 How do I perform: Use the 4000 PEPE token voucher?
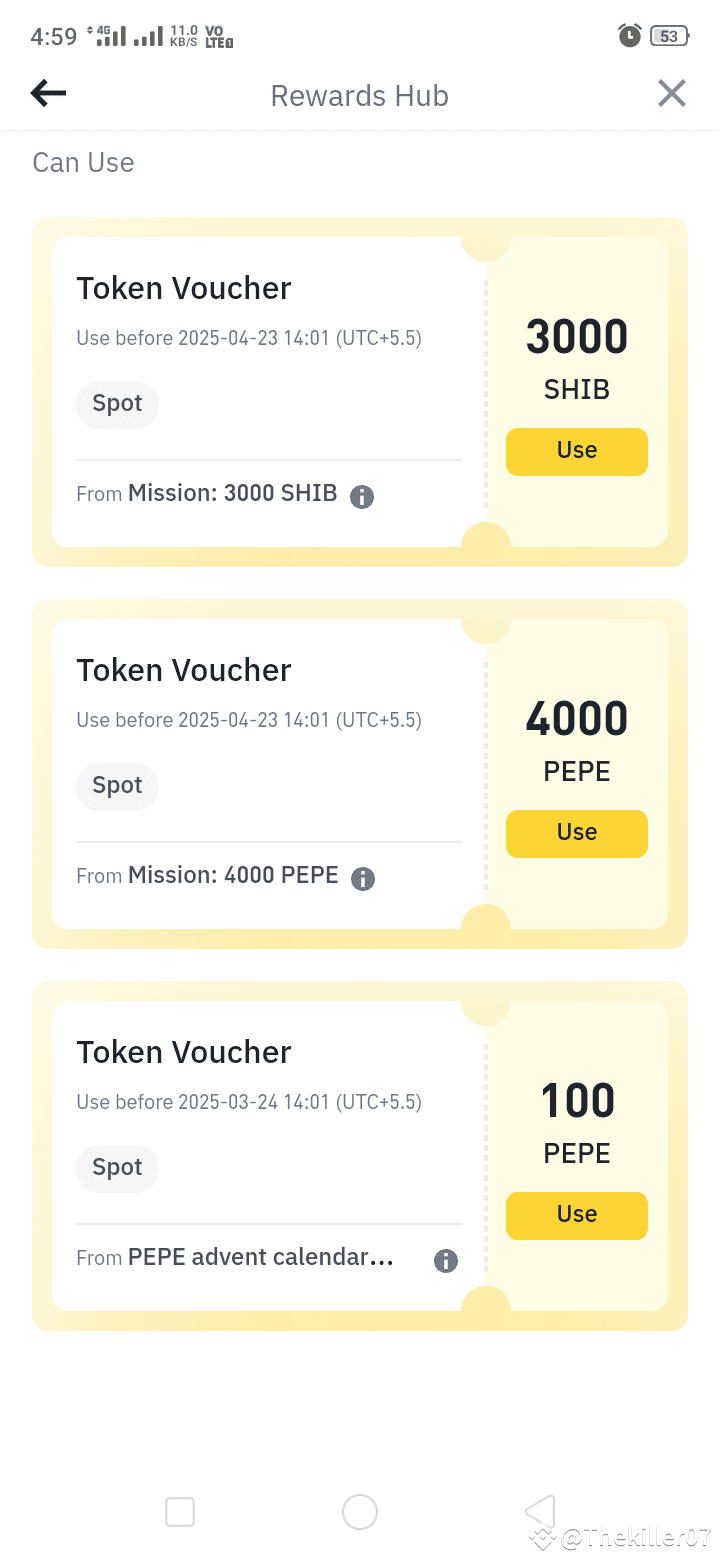pos(576,833)
